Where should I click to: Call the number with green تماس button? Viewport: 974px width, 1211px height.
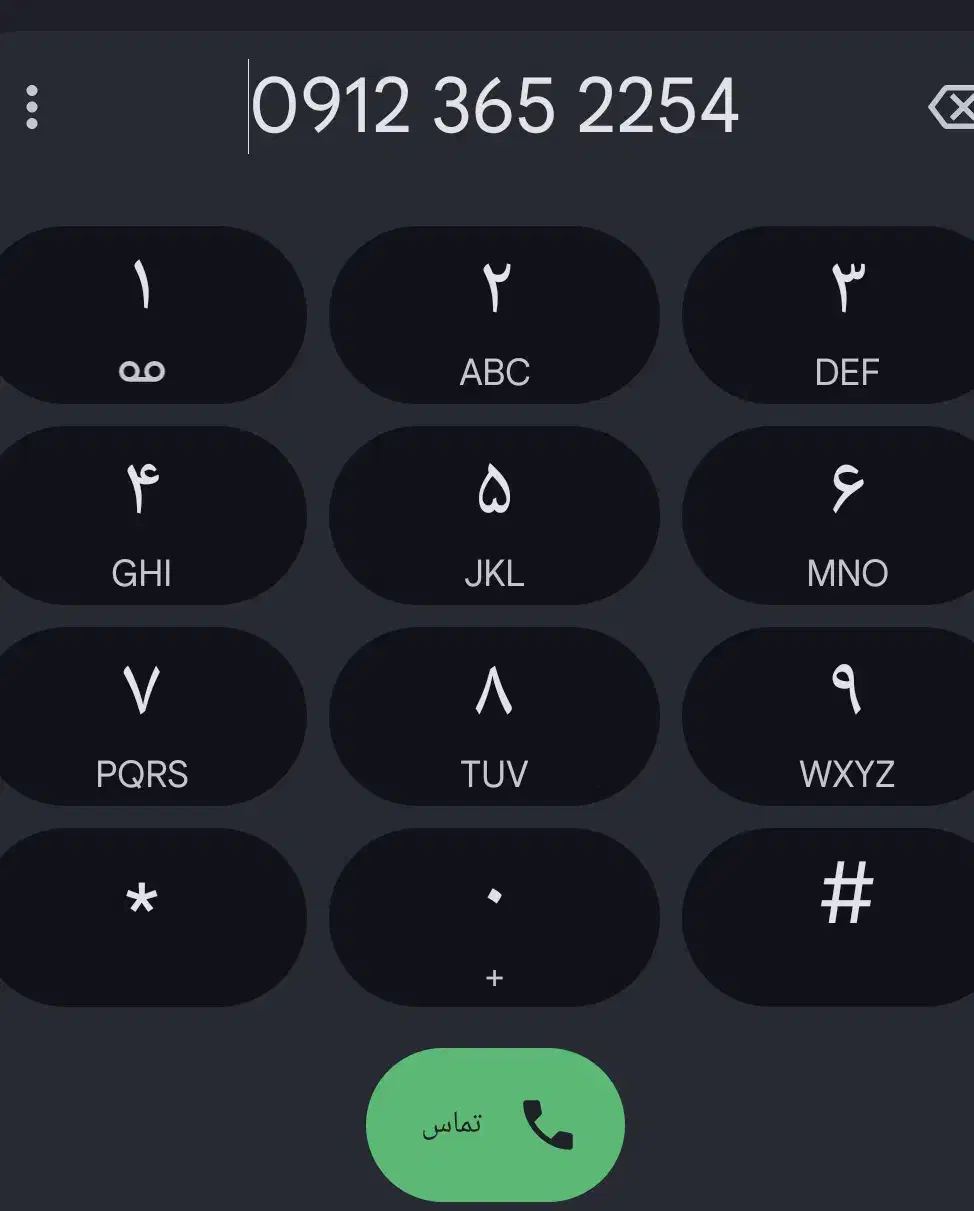495,1125
